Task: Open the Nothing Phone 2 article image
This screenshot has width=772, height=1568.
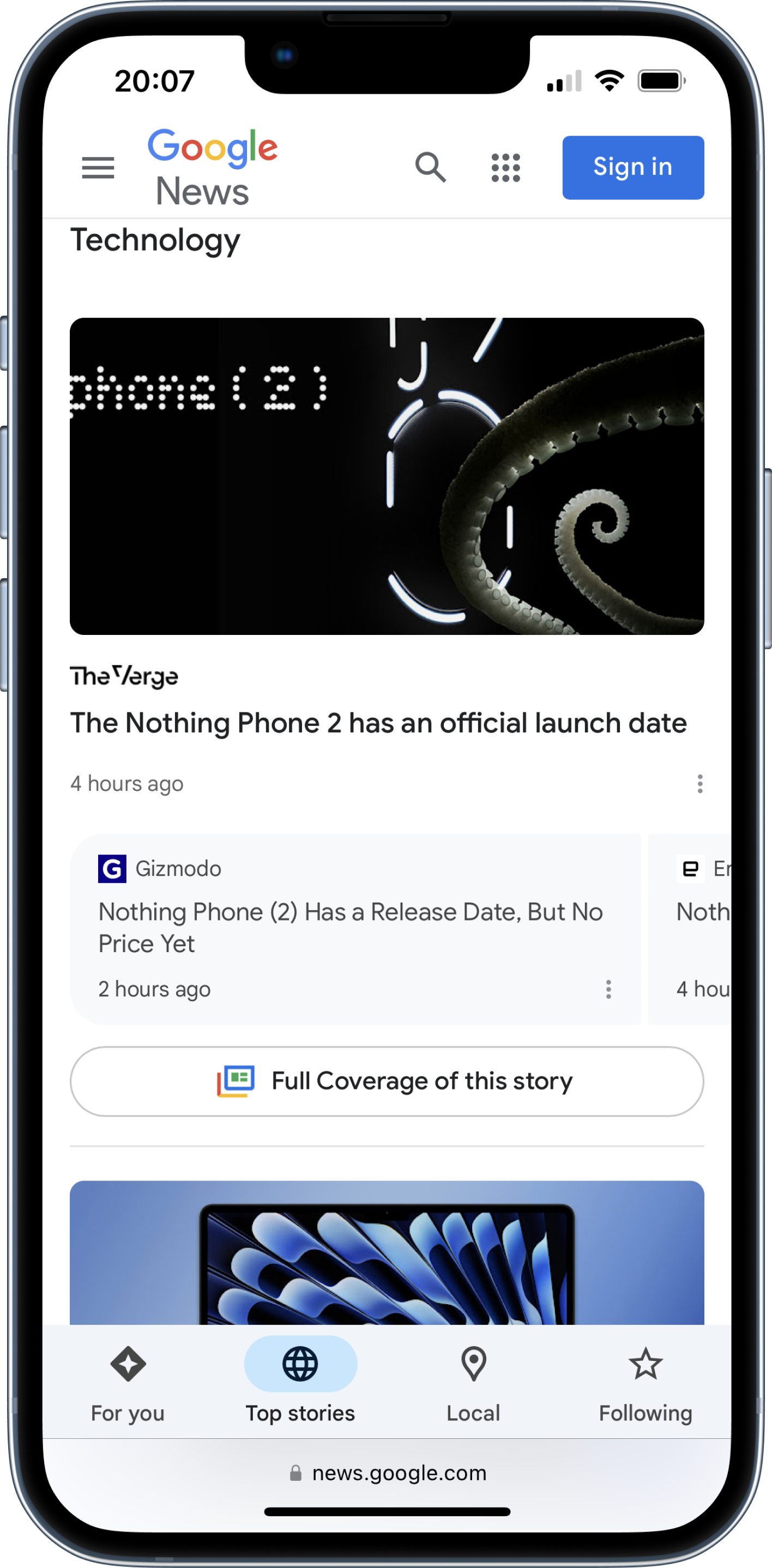Action: [387, 476]
